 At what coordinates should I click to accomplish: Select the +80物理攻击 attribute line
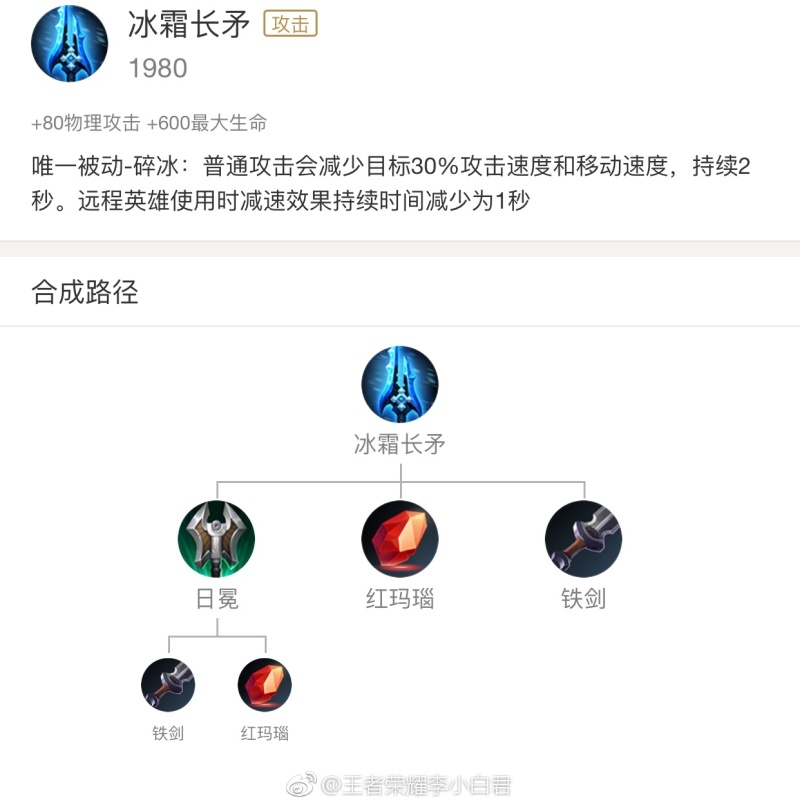[70, 122]
